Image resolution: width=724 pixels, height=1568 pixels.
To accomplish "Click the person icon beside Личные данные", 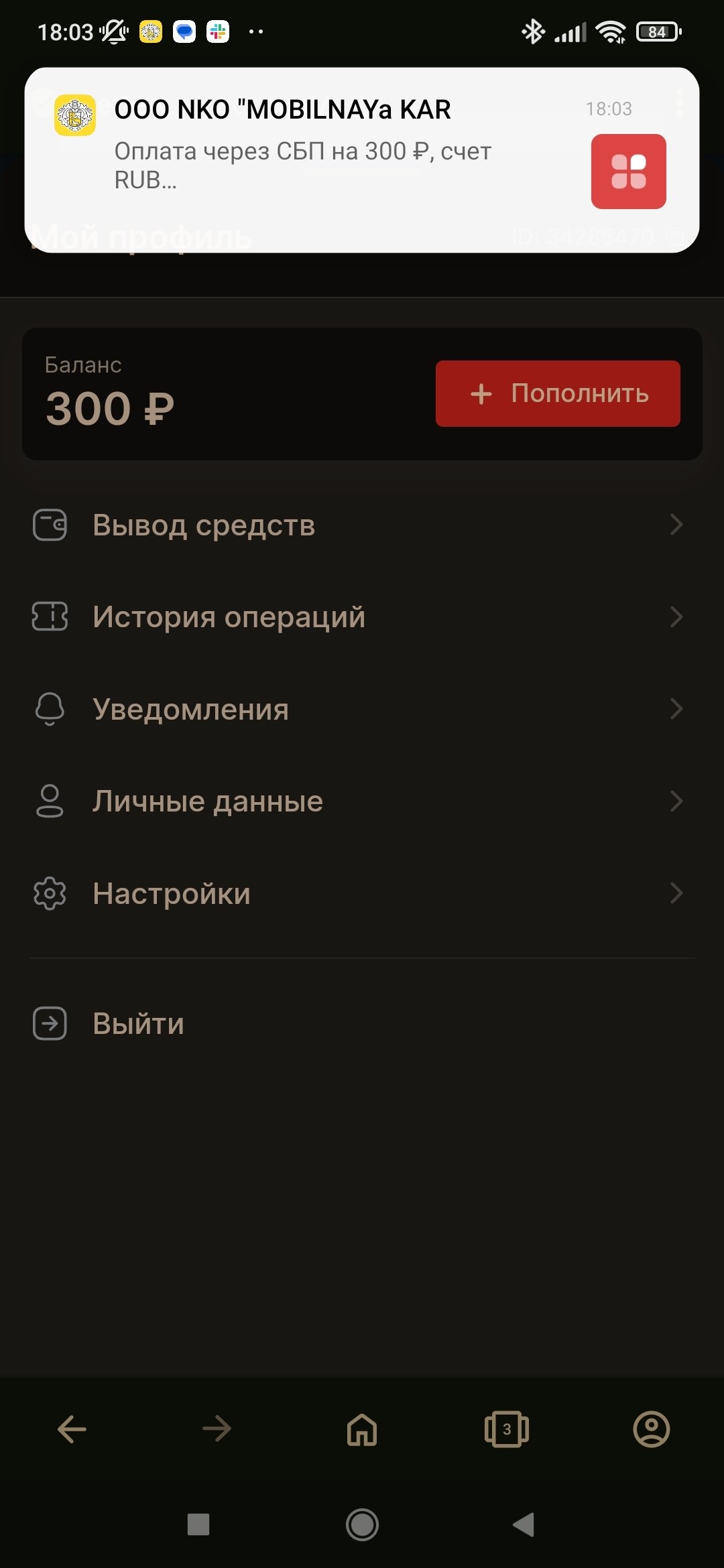I will (x=49, y=800).
